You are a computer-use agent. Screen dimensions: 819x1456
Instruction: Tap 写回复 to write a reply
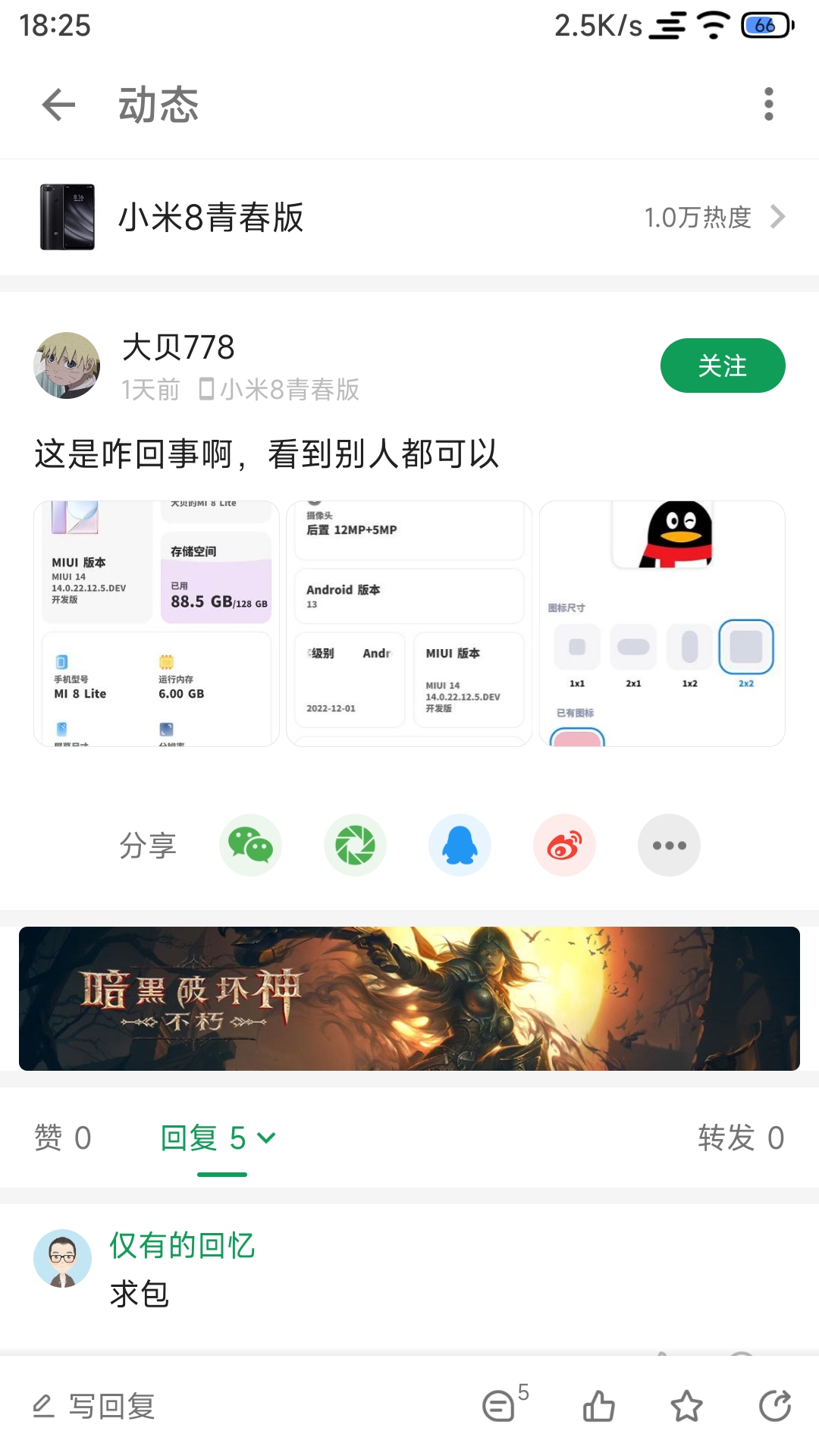tap(95, 1406)
